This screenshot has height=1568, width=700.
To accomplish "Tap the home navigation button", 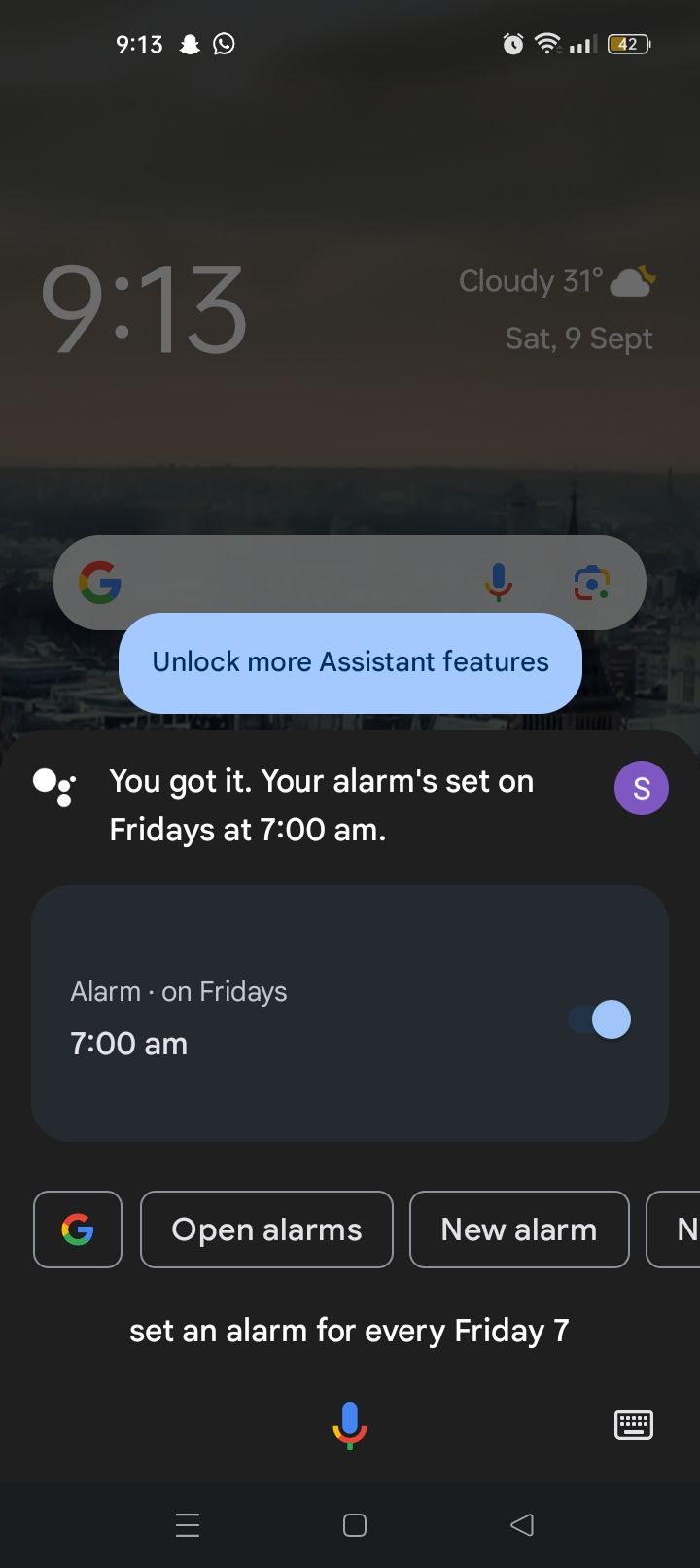I will [354, 1525].
